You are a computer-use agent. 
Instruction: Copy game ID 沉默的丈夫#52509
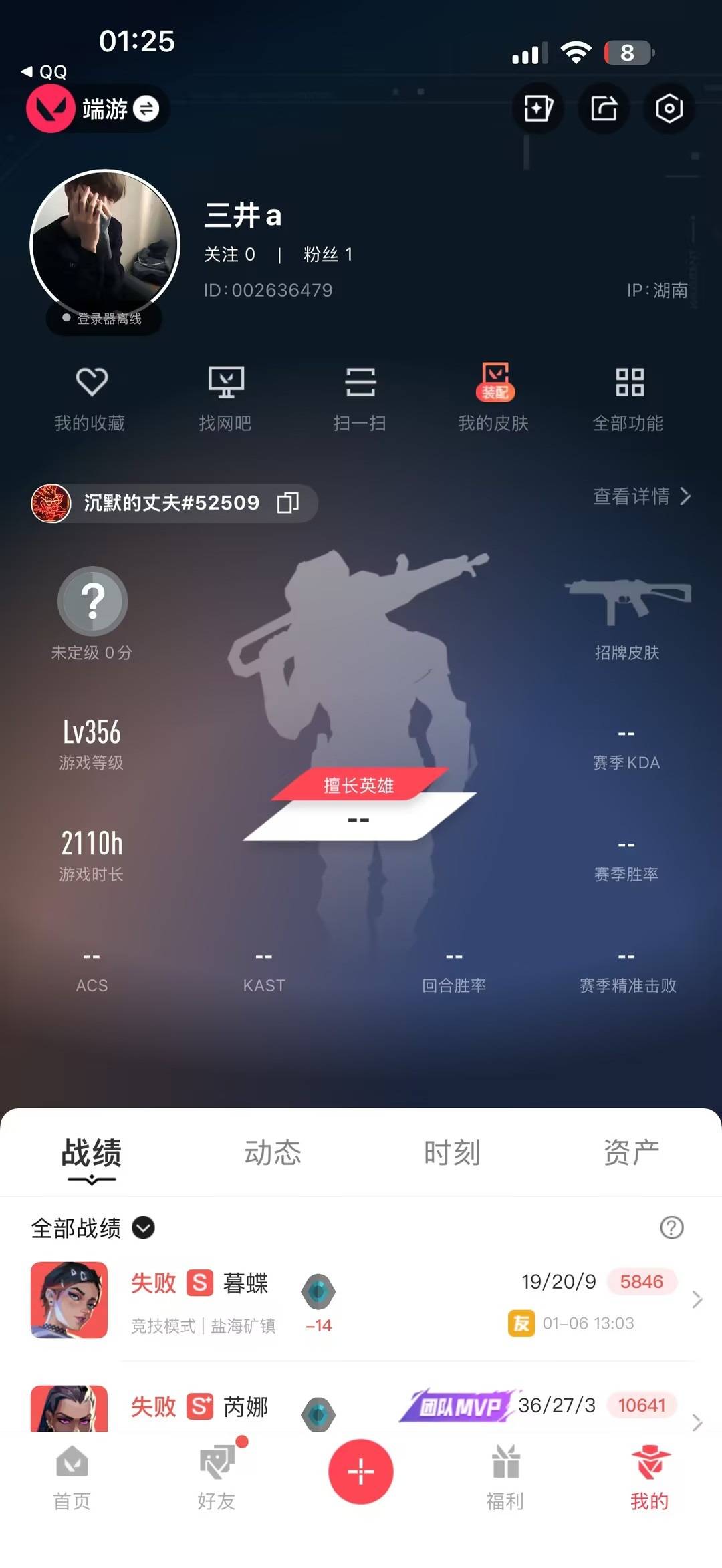coord(288,502)
